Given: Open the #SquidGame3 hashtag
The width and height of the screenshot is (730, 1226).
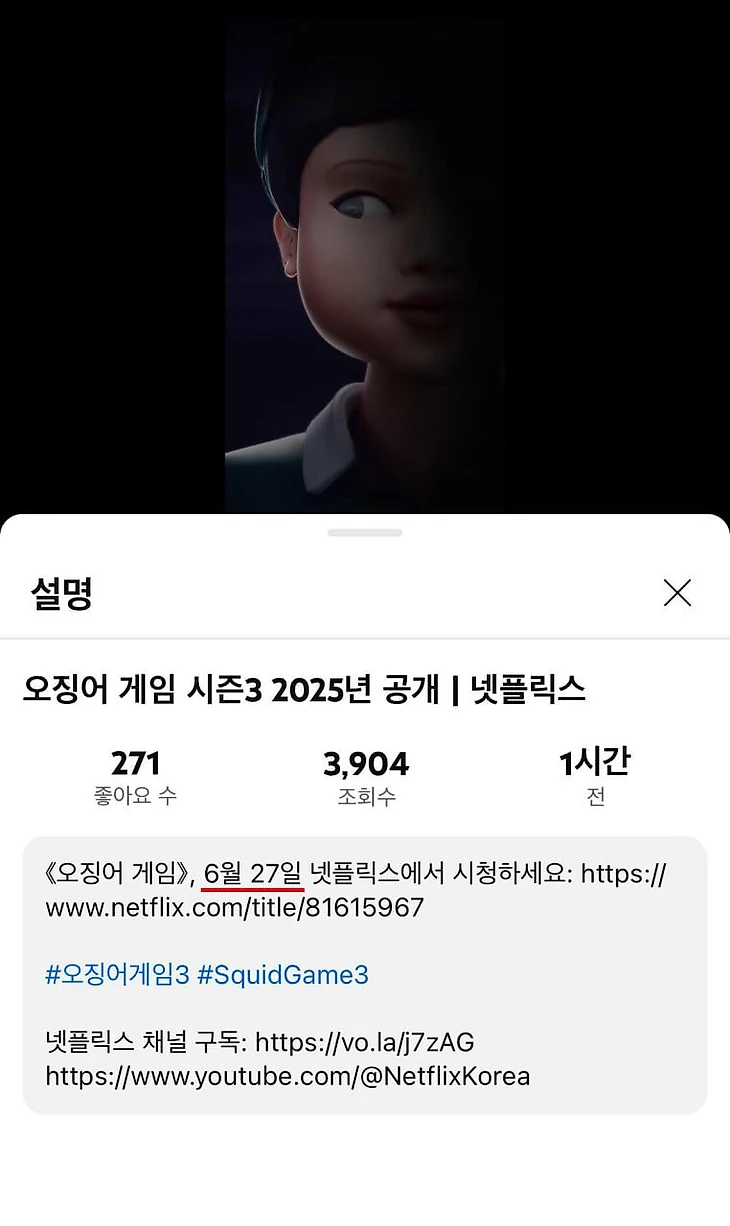Looking at the screenshot, I should (283, 975).
